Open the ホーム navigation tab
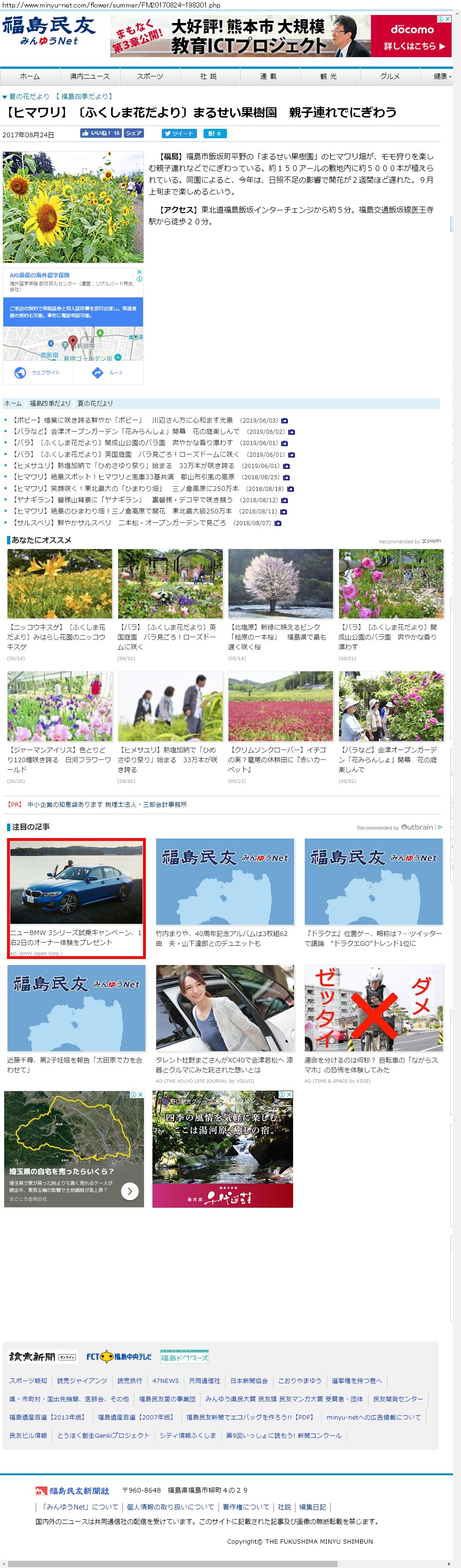Viewport: 461px width, 1568px height. coord(30,76)
